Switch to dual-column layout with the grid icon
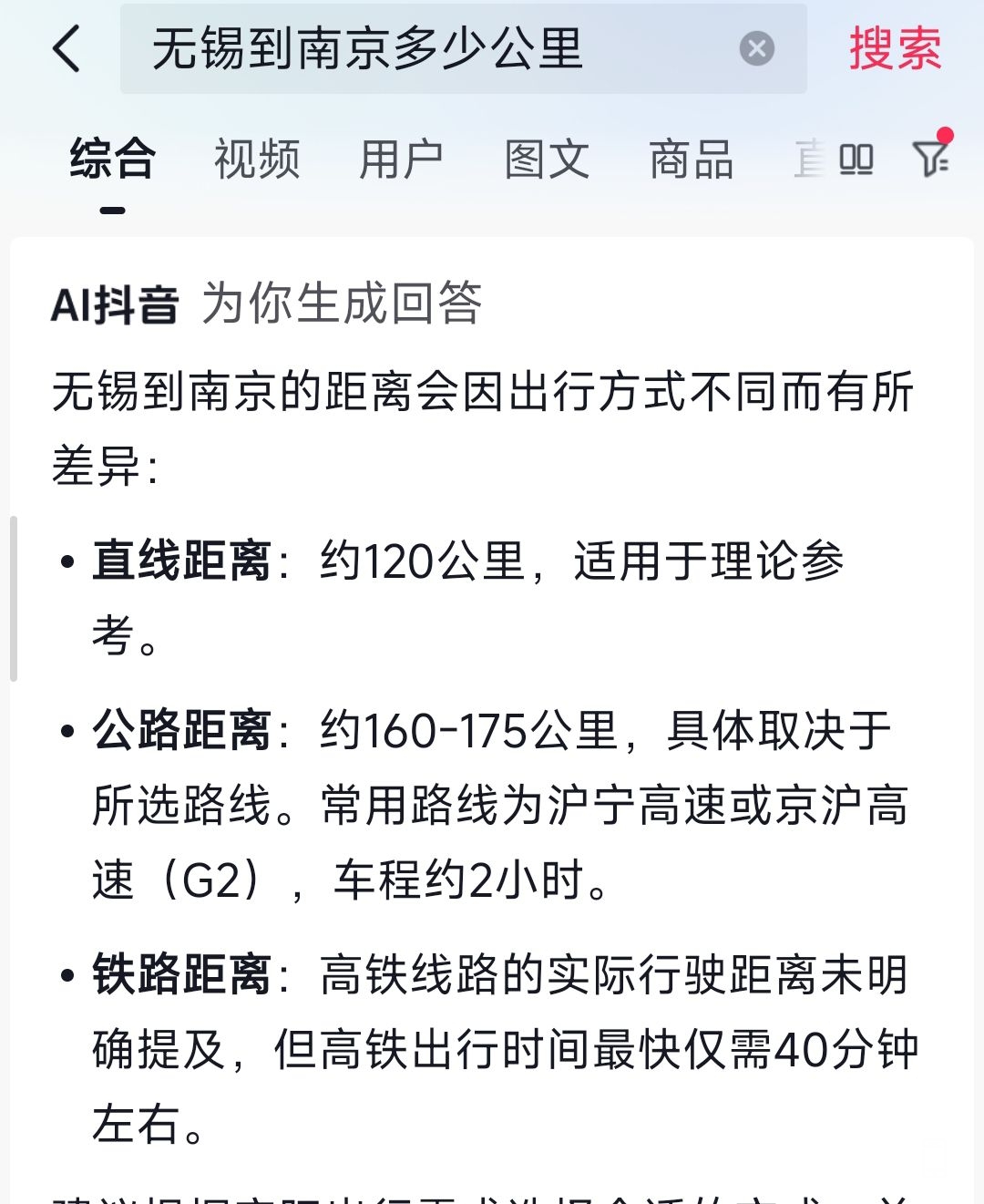984x1204 pixels. pyautogui.click(x=855, y=160)
